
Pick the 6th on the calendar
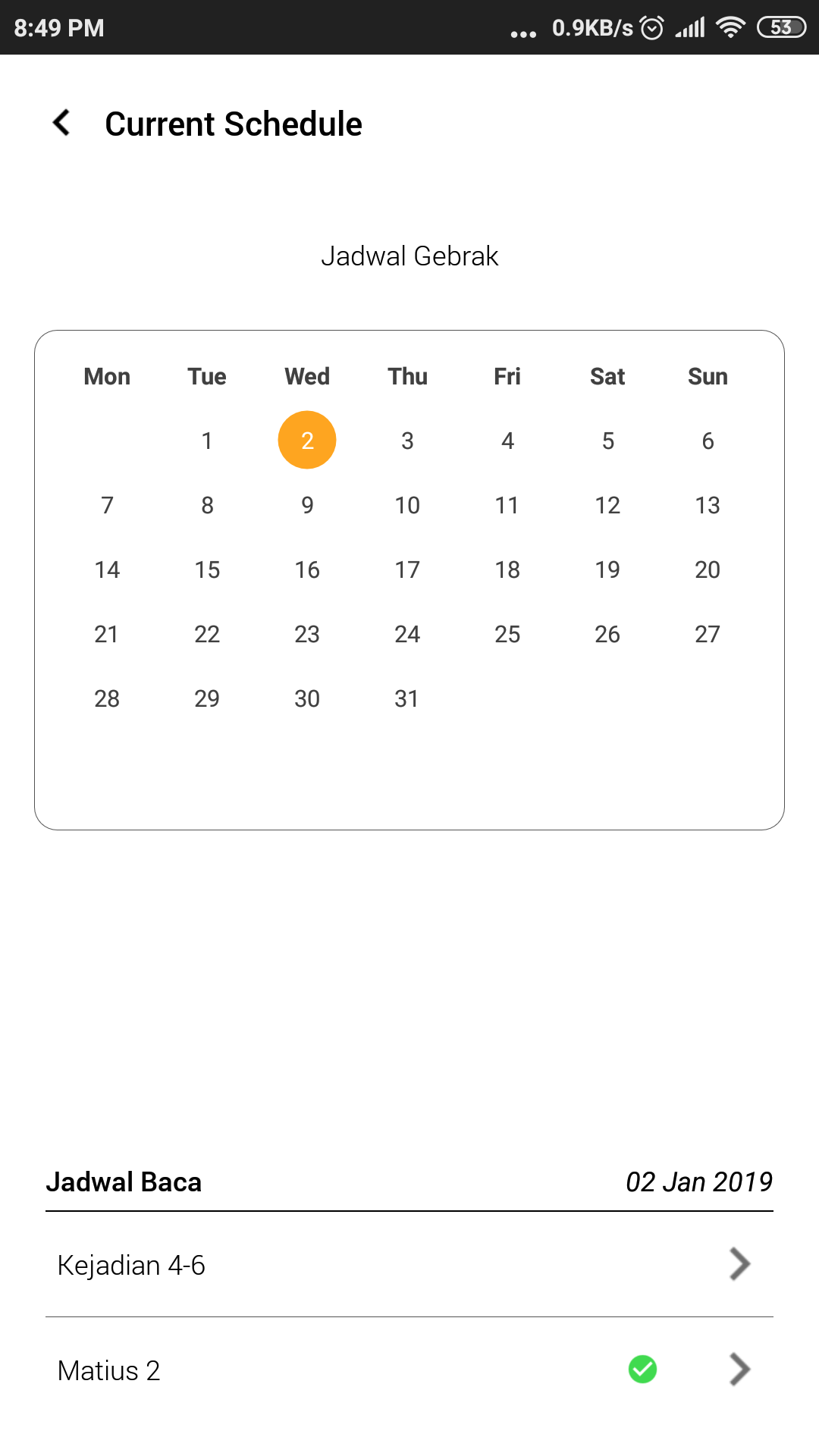pyautogui.click(x=708, y=441)
